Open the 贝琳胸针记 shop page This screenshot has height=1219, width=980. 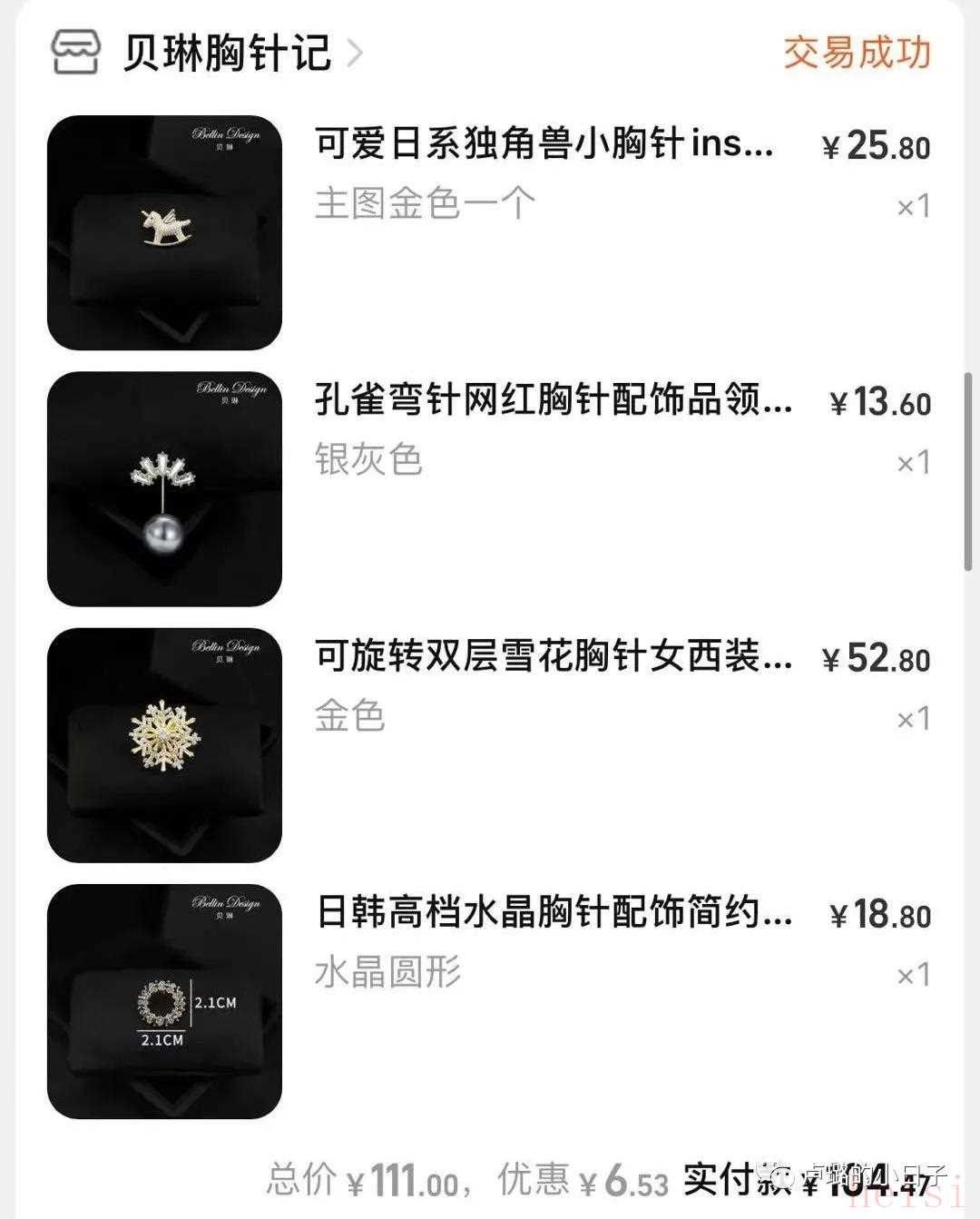(227, 53)
